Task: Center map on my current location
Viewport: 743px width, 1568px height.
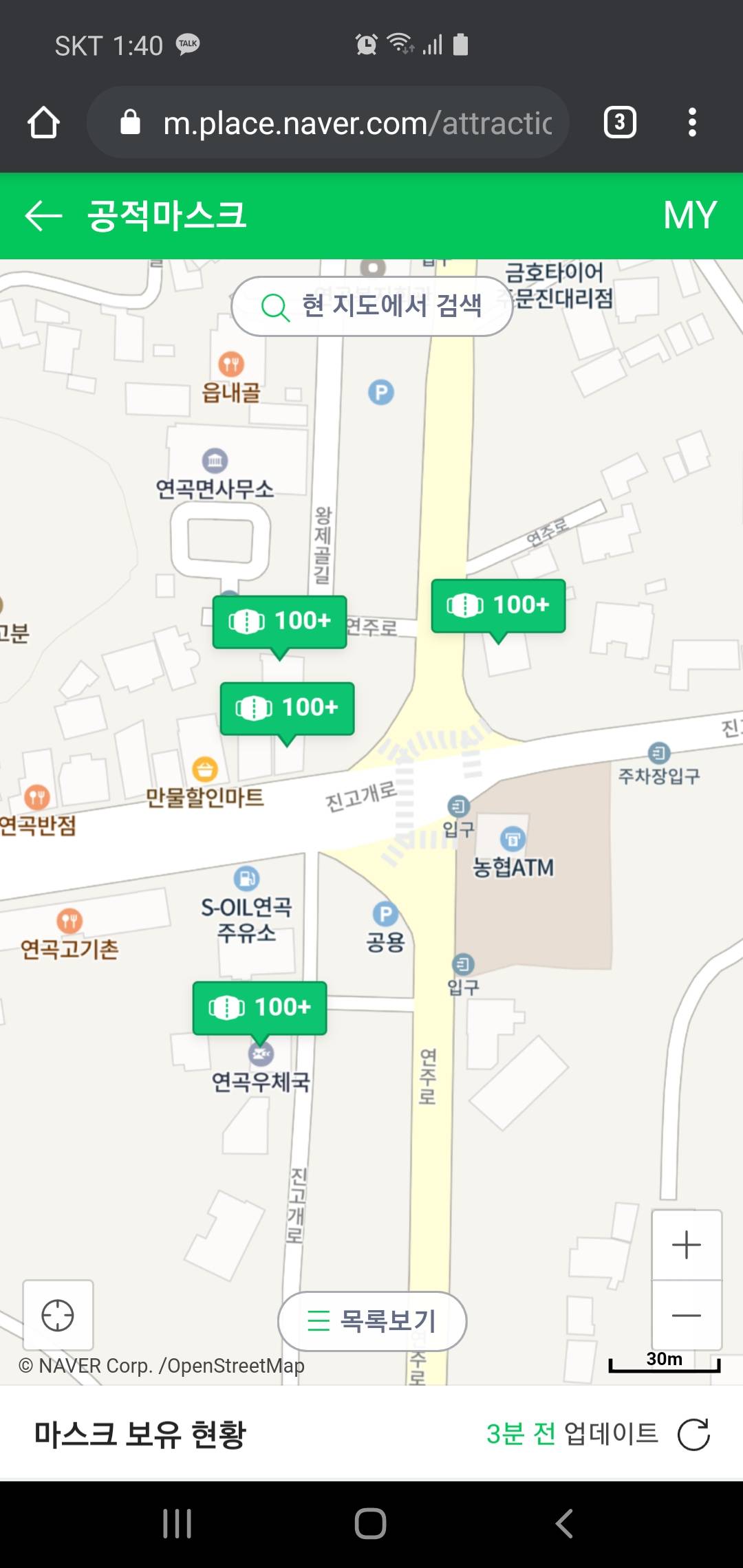Action: tap(58, 1315)
